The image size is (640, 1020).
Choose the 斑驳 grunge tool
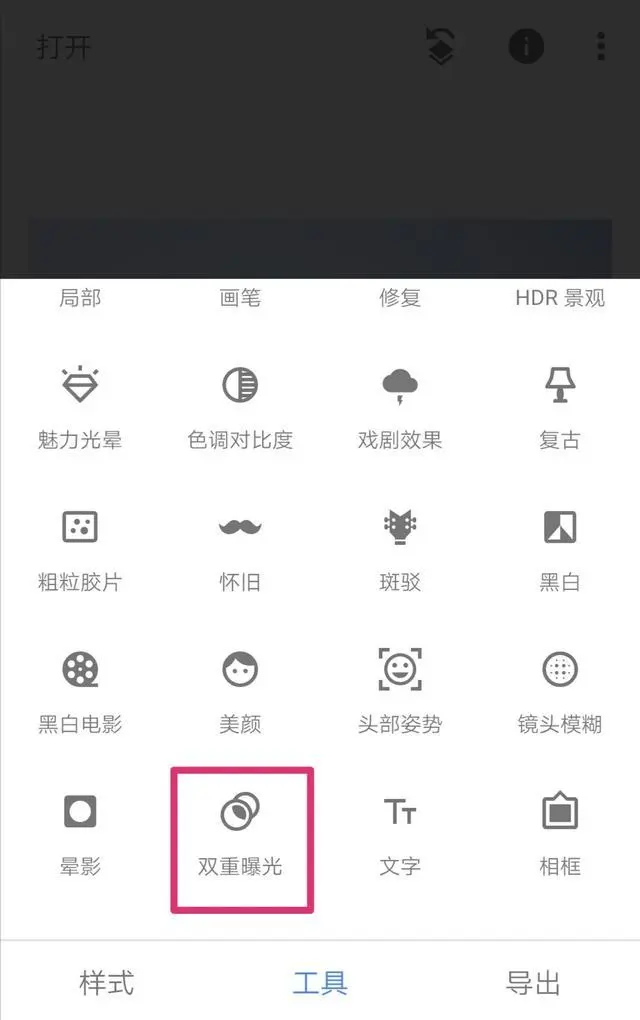point(400,548)
